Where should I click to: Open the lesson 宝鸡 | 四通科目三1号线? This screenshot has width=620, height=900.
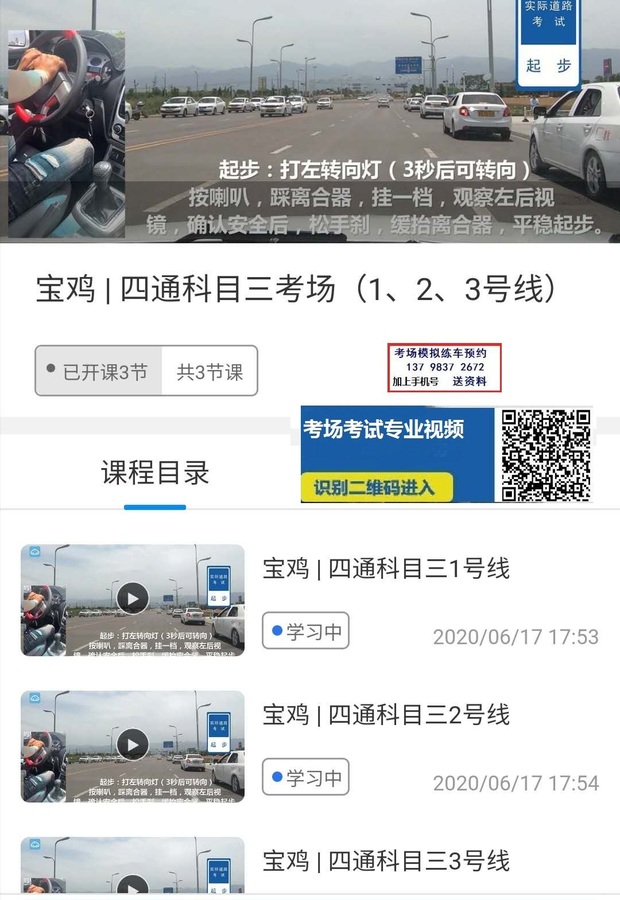(x=386, y=569)
